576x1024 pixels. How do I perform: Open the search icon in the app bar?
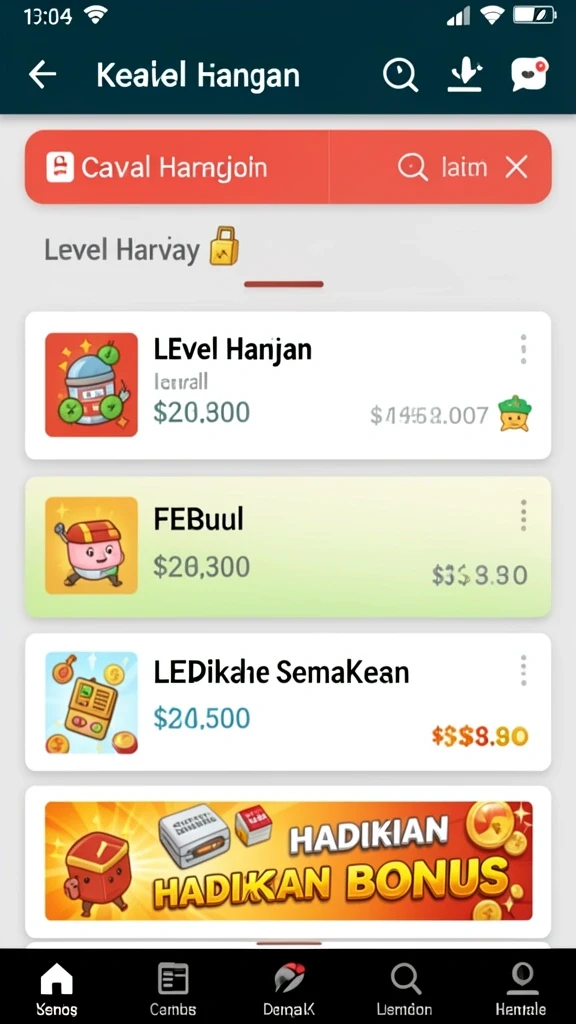point(400,75)
